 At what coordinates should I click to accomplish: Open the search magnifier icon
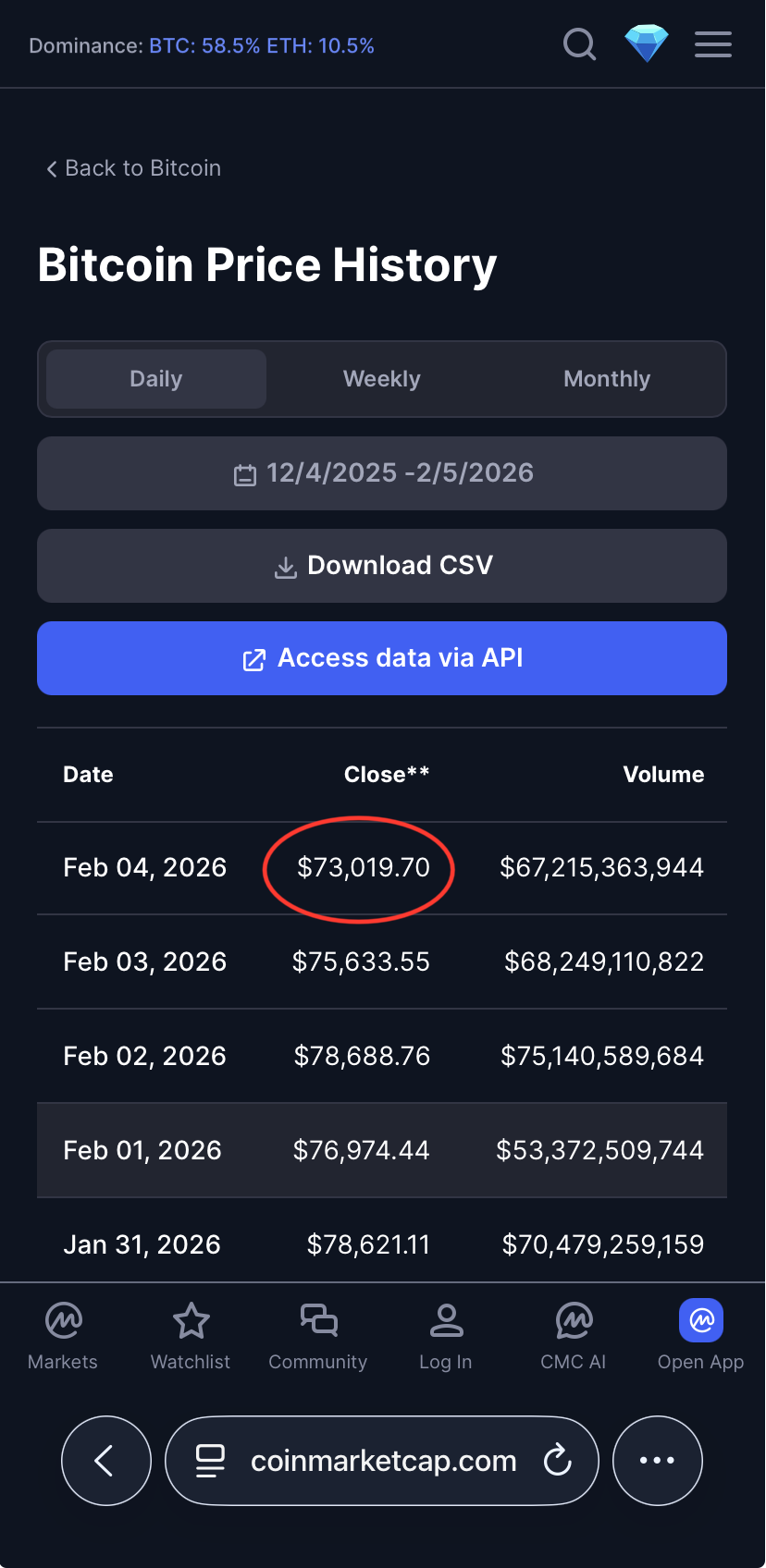click(579, 44)
